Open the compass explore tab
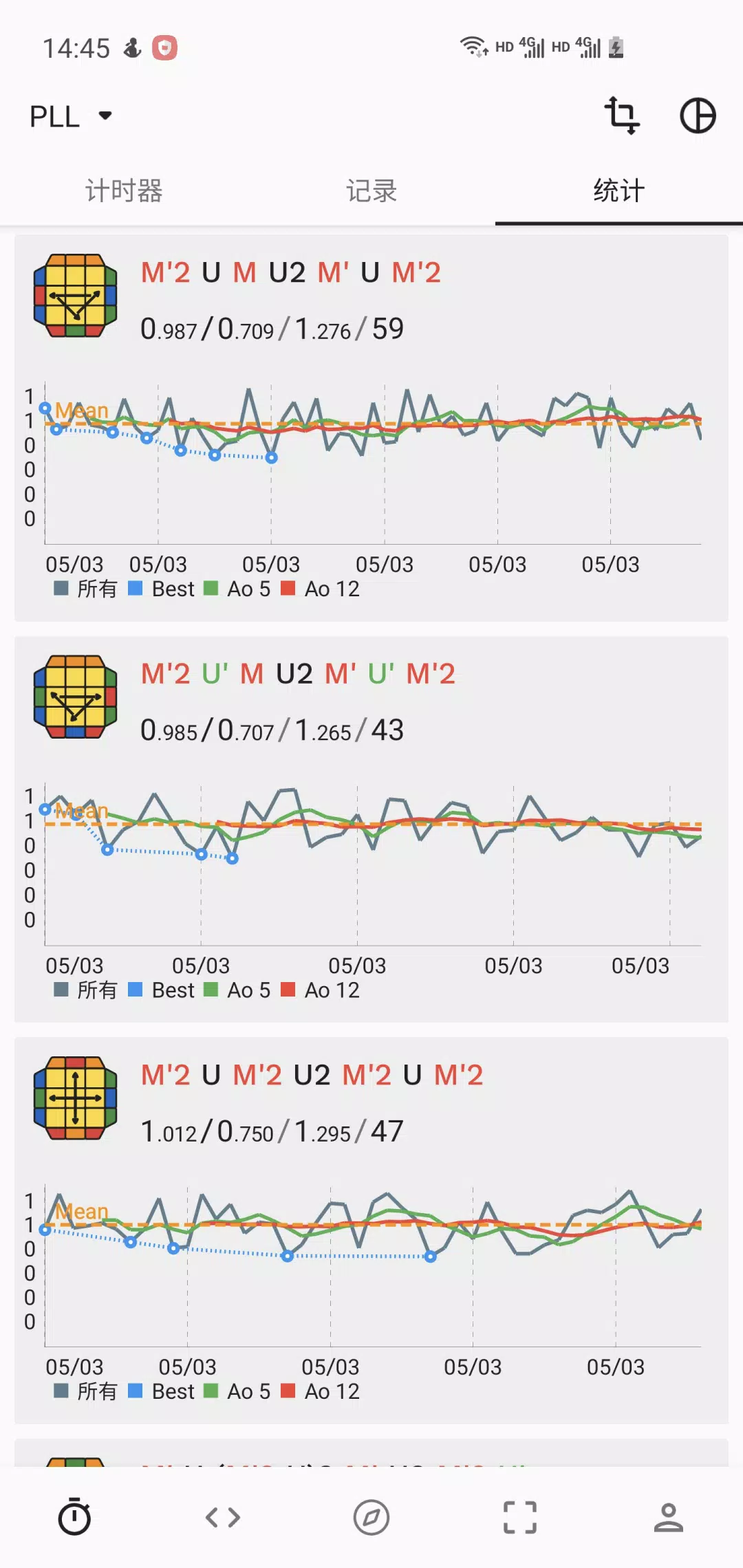The height and width of the screenshot is (1568, 743). coord(371,1517)
